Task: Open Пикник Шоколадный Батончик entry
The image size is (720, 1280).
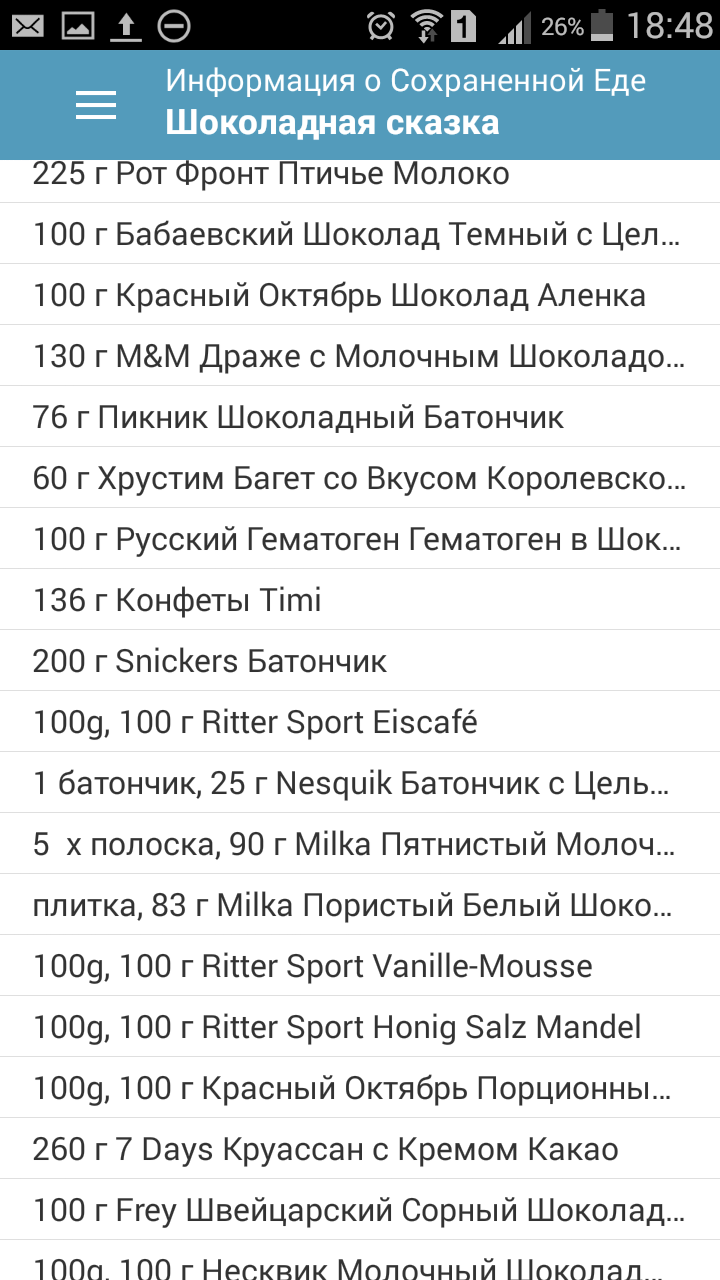Action: 360,417
